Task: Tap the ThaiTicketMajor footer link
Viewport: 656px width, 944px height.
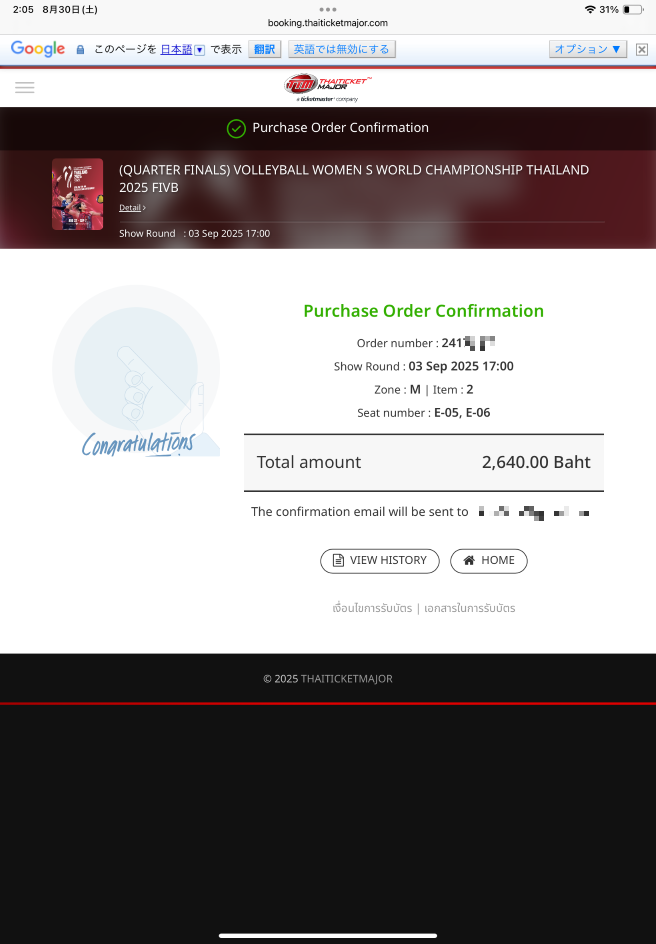Action: coord(347,679)
